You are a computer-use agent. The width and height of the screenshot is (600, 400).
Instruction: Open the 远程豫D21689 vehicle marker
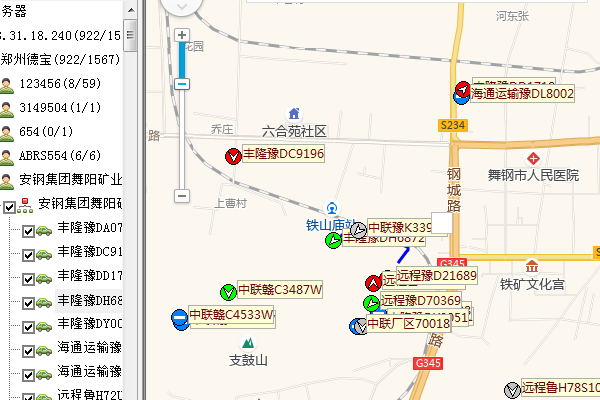(x=436, y=275)
